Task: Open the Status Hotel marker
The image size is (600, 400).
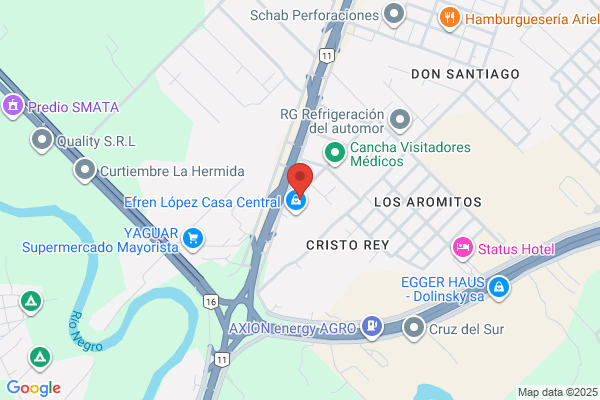Action: pos(463,248)
